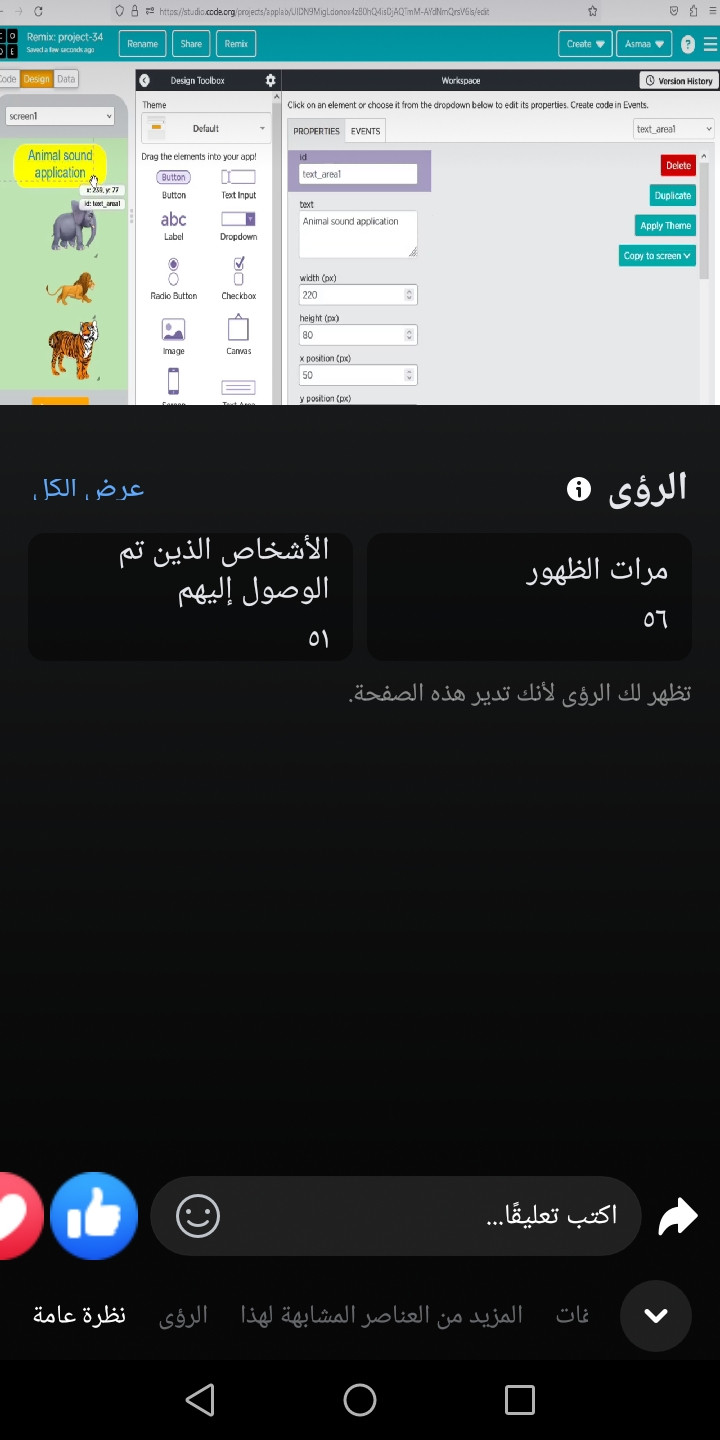Open the emoji picker in comment box
720x1440 pixels.
198,1216
